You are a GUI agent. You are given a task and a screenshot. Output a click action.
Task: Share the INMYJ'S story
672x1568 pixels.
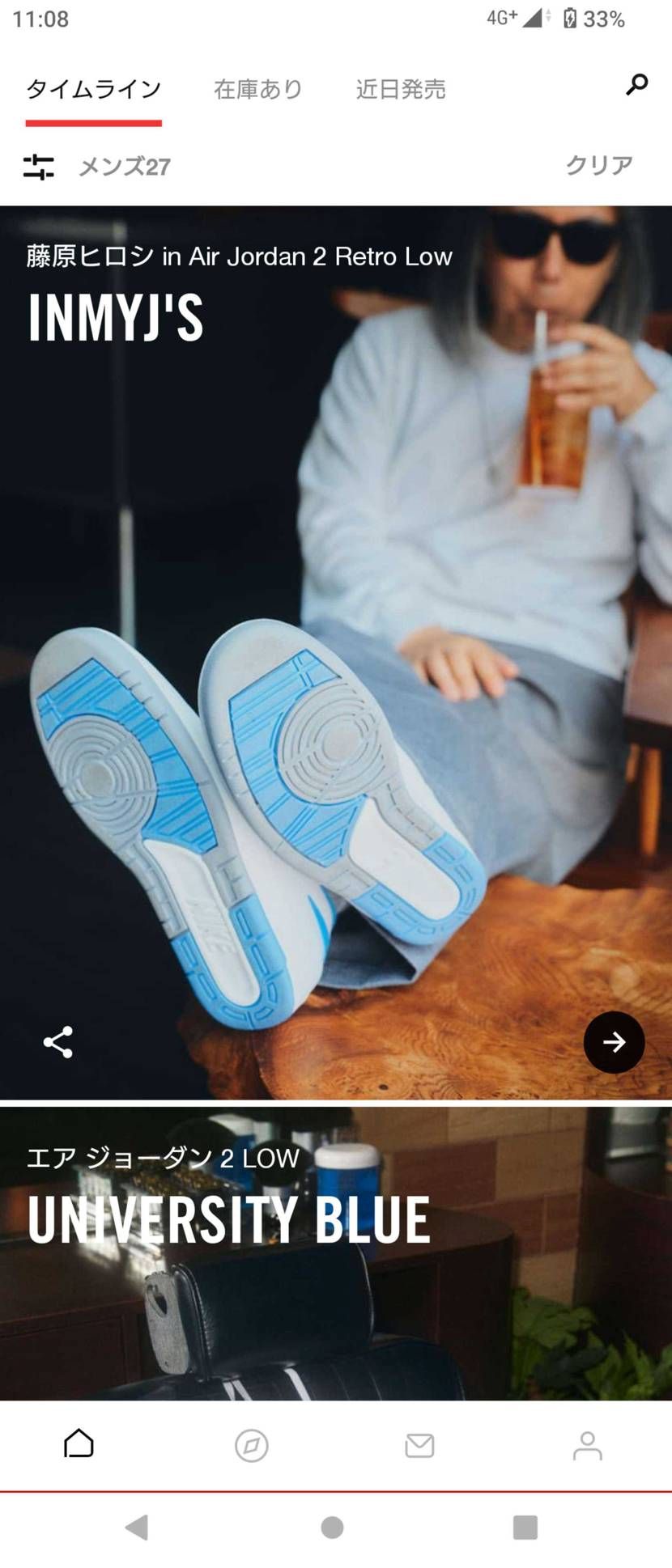pos(58,1042)
